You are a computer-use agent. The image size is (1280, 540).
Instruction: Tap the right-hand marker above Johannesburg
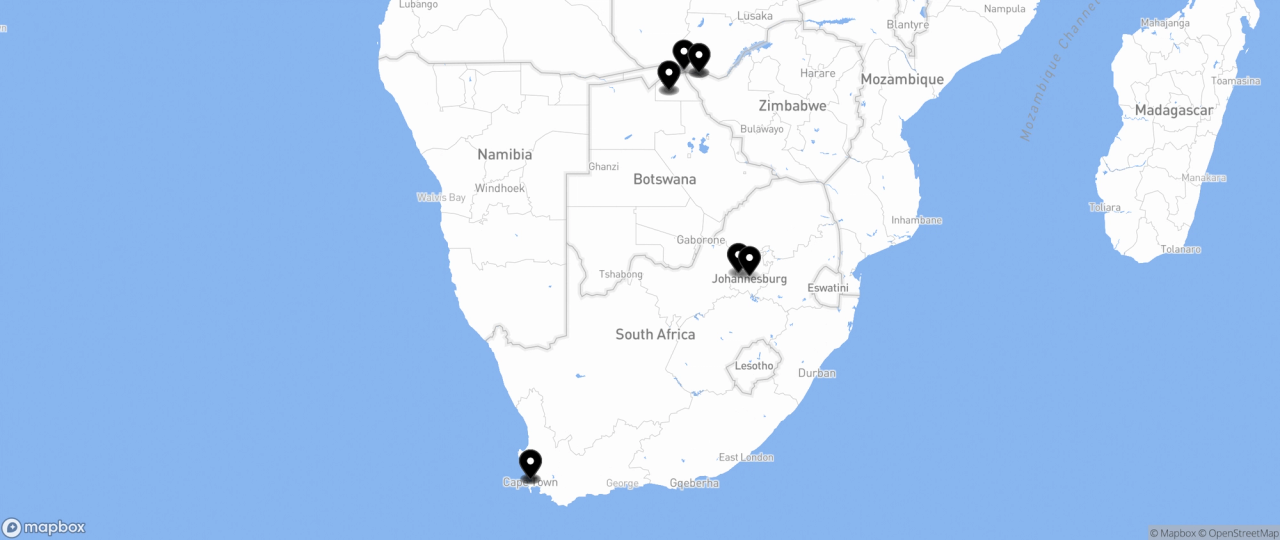749,260
